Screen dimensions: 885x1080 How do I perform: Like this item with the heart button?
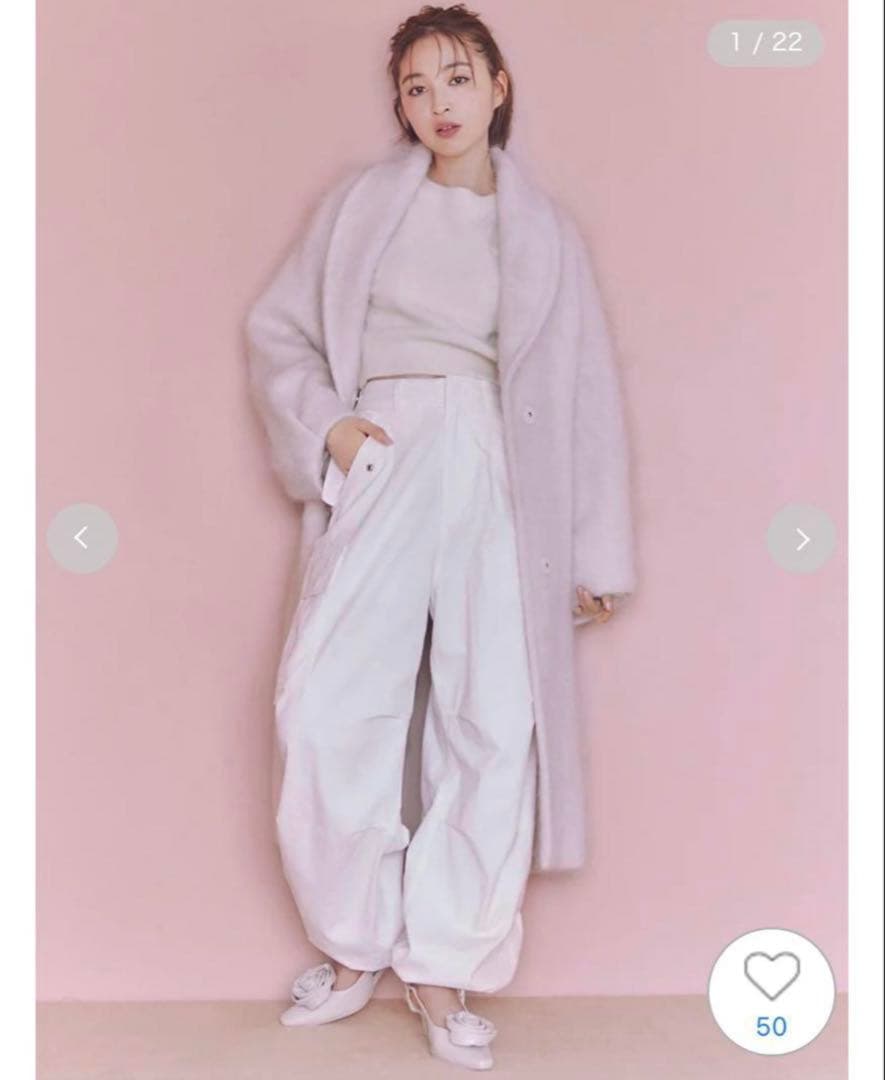pos(771,976)
